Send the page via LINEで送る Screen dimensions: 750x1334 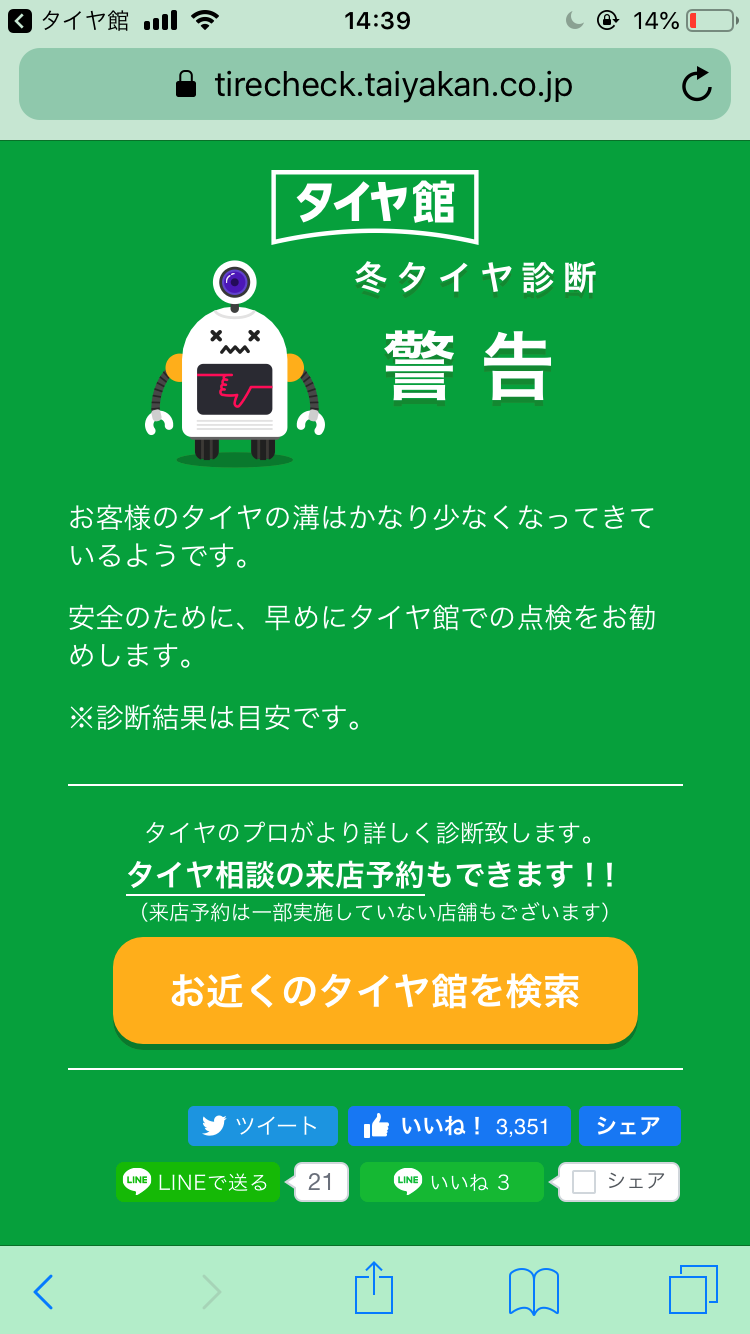tap(196, 1182)
